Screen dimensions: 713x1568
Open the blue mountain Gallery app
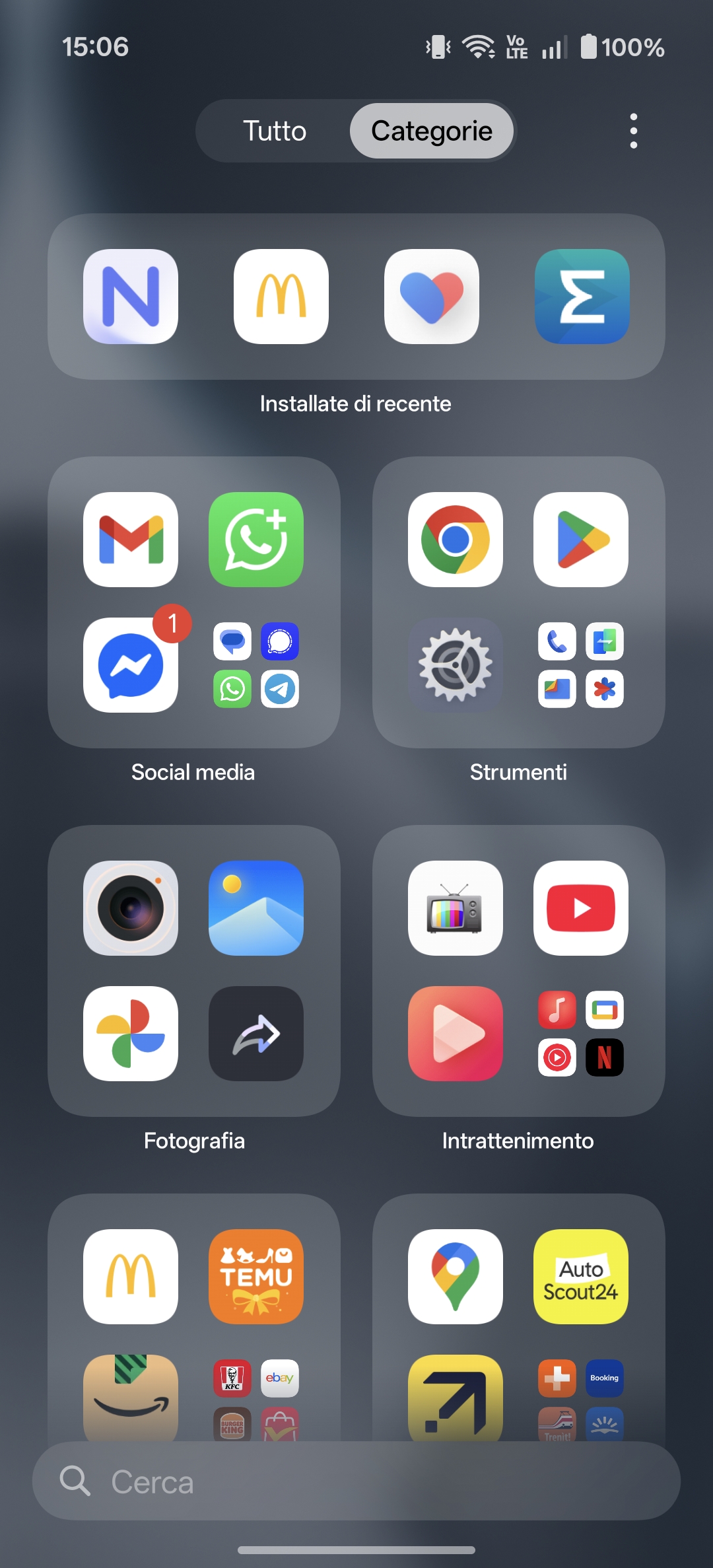256,908
